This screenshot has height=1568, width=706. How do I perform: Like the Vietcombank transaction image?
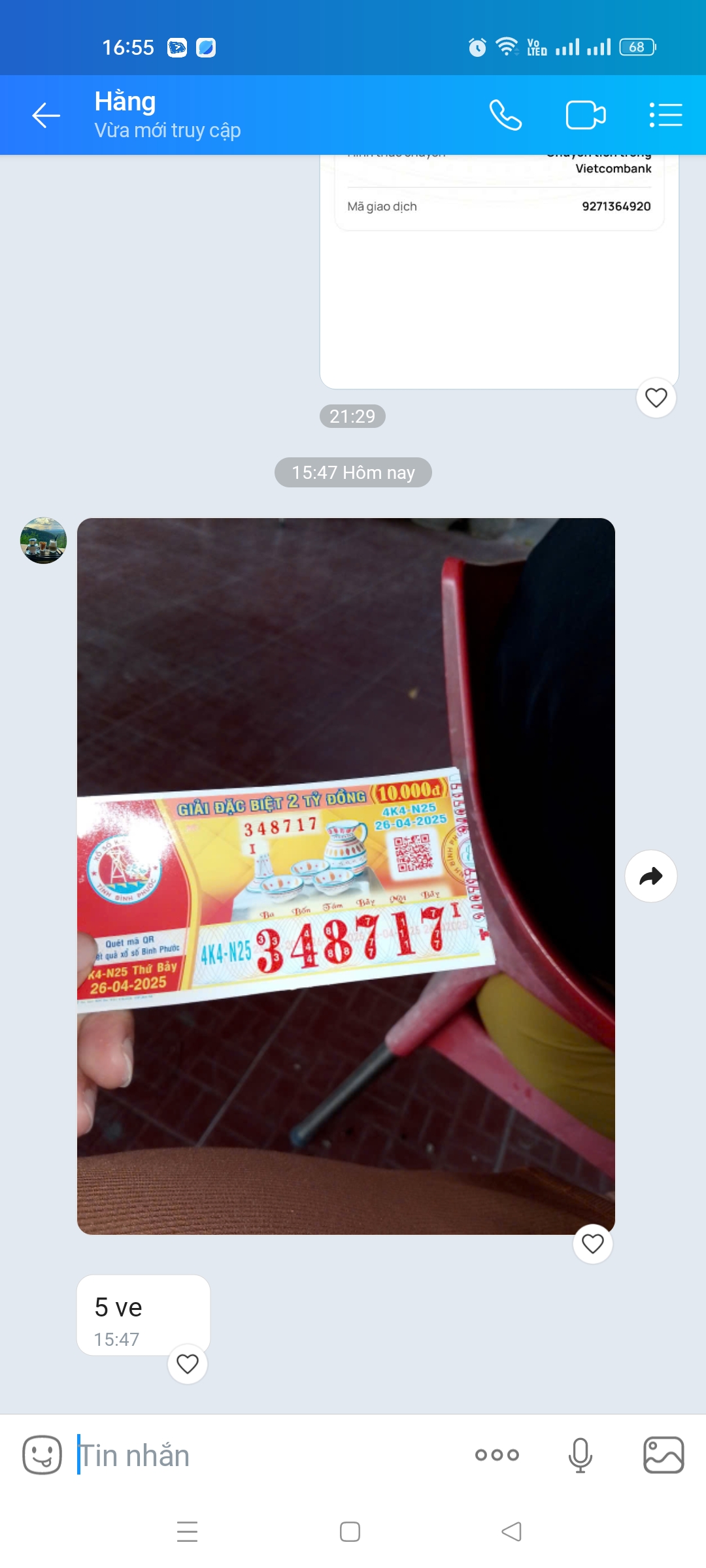[x=656, y=397]
